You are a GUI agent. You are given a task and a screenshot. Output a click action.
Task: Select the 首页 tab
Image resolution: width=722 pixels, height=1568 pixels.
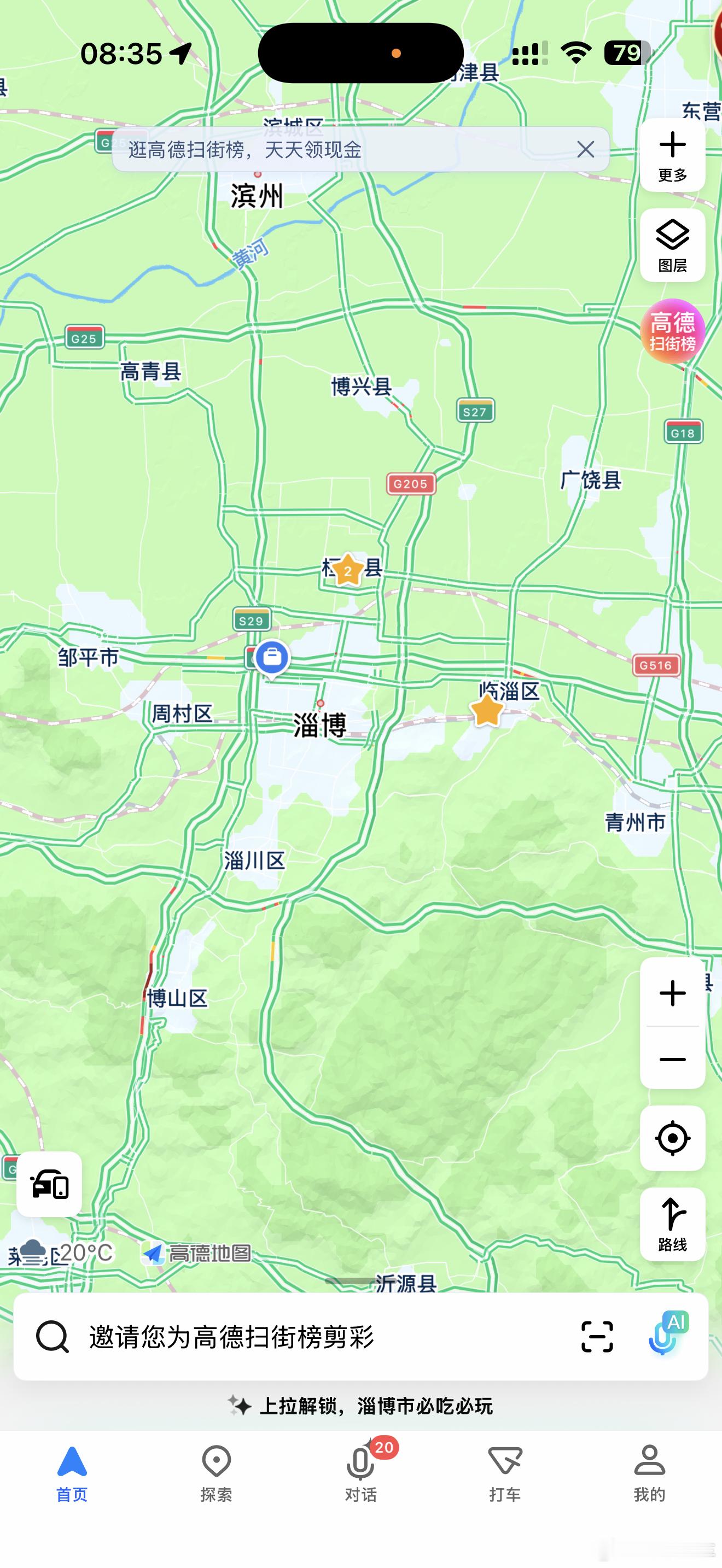tap(72, 1473)
